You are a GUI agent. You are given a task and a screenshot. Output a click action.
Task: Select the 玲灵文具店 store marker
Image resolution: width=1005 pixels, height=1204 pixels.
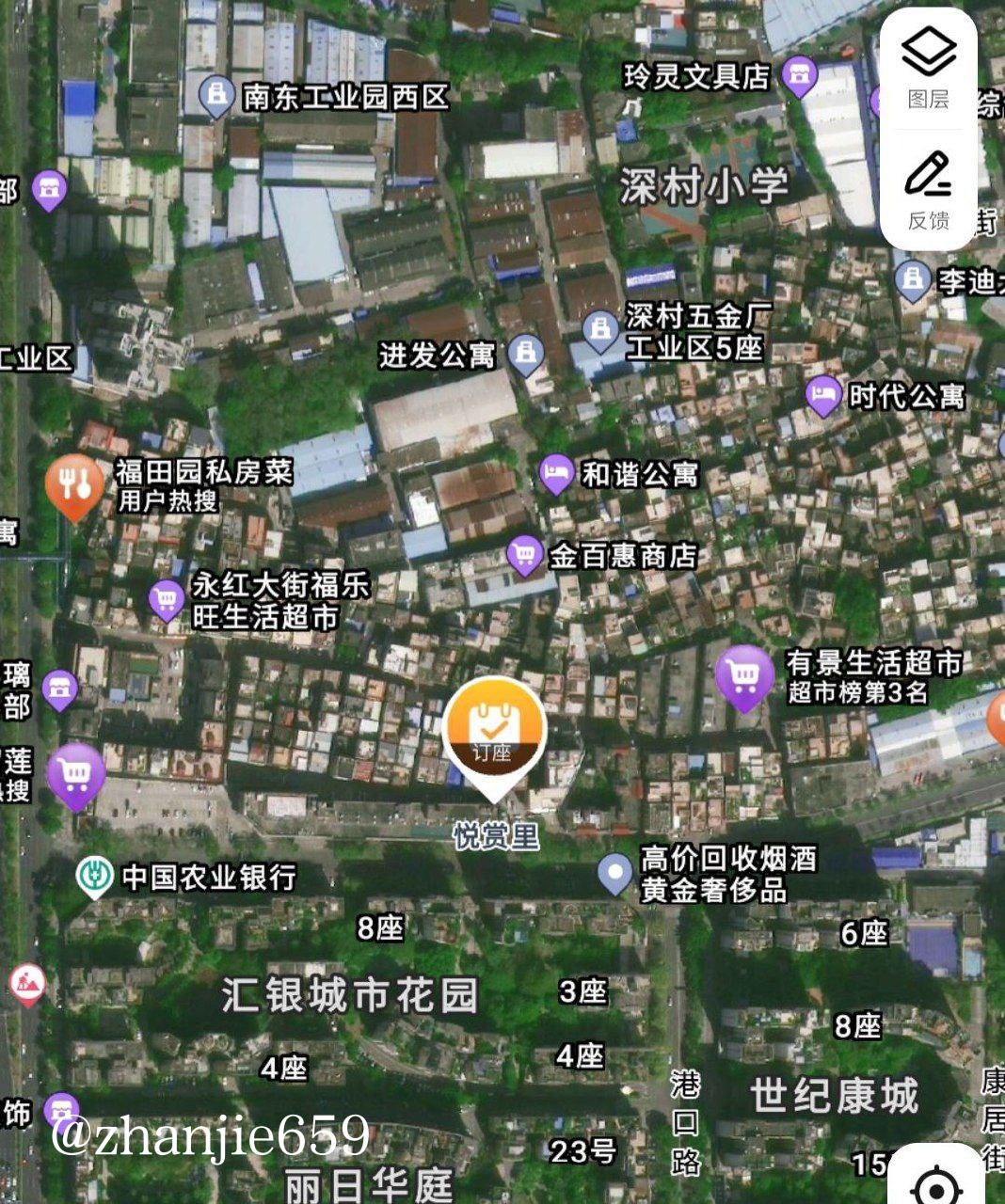pyautogui.click(x=801, y=73)
